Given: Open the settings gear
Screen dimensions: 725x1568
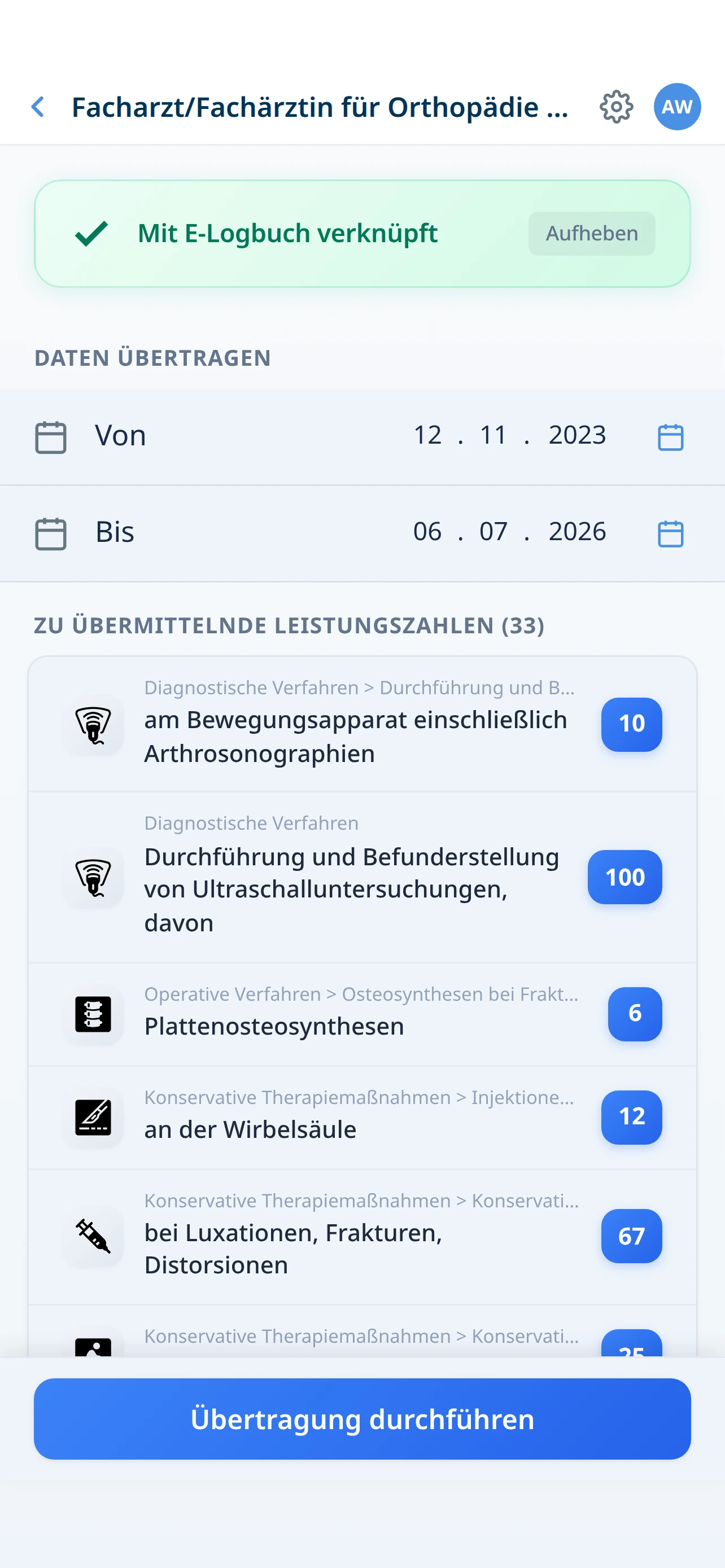Looking at the screenshot, I should [x=616, y=107].
